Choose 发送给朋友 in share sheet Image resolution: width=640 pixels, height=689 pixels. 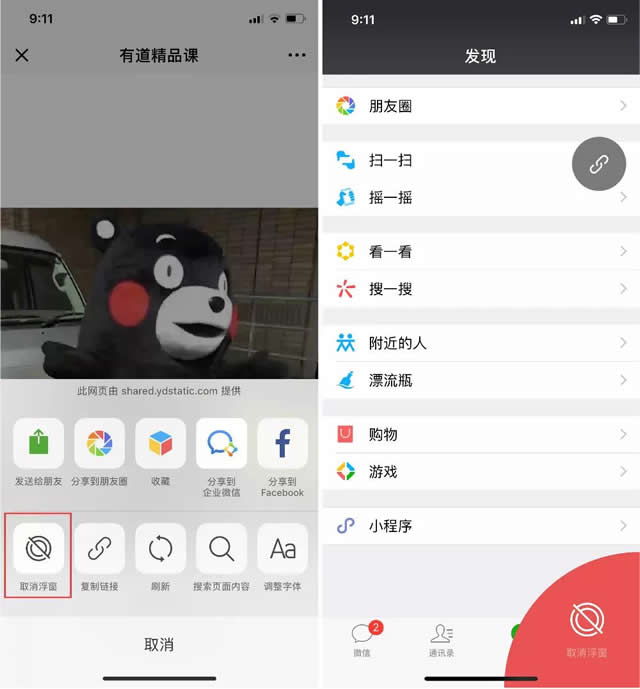pyautogui.click(x=38, y=444)
